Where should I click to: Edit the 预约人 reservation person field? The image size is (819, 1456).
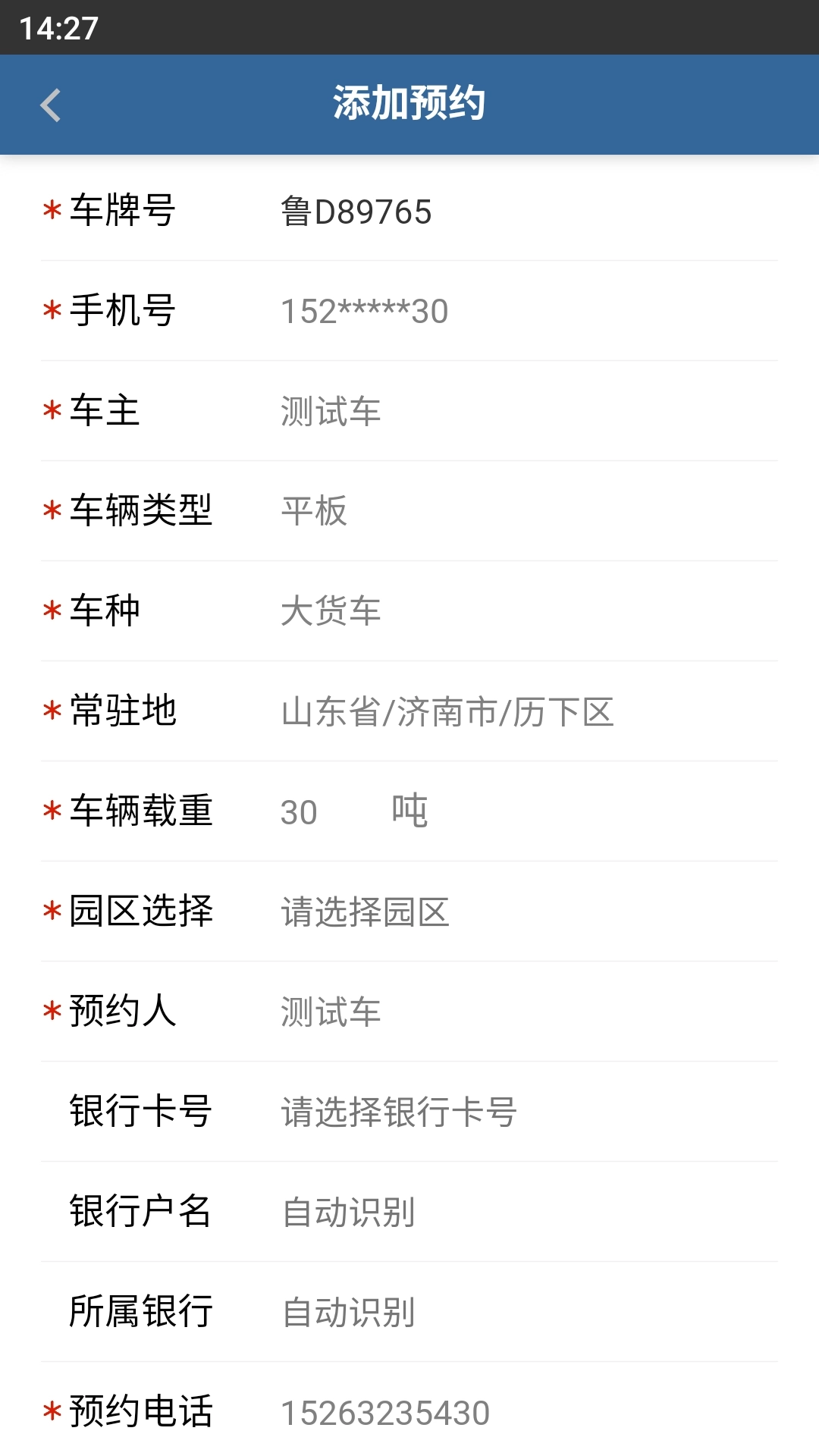[x=331, y=1012]
